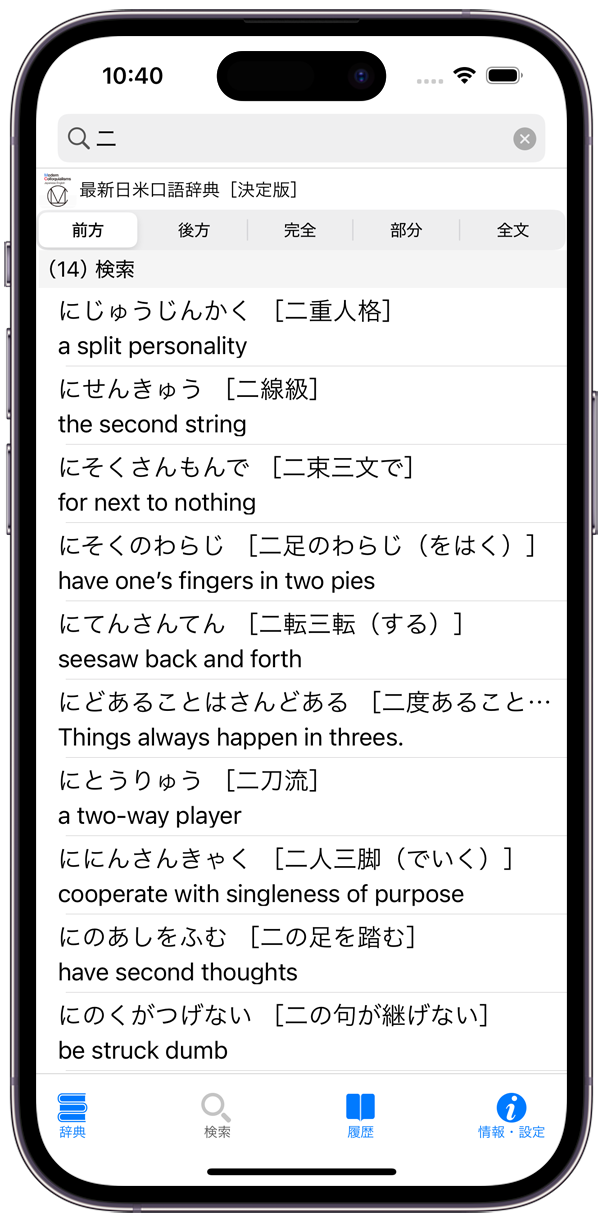View the entry 二束三文で
This screenshot has height=1222, width=603.
tap(302, 484)
